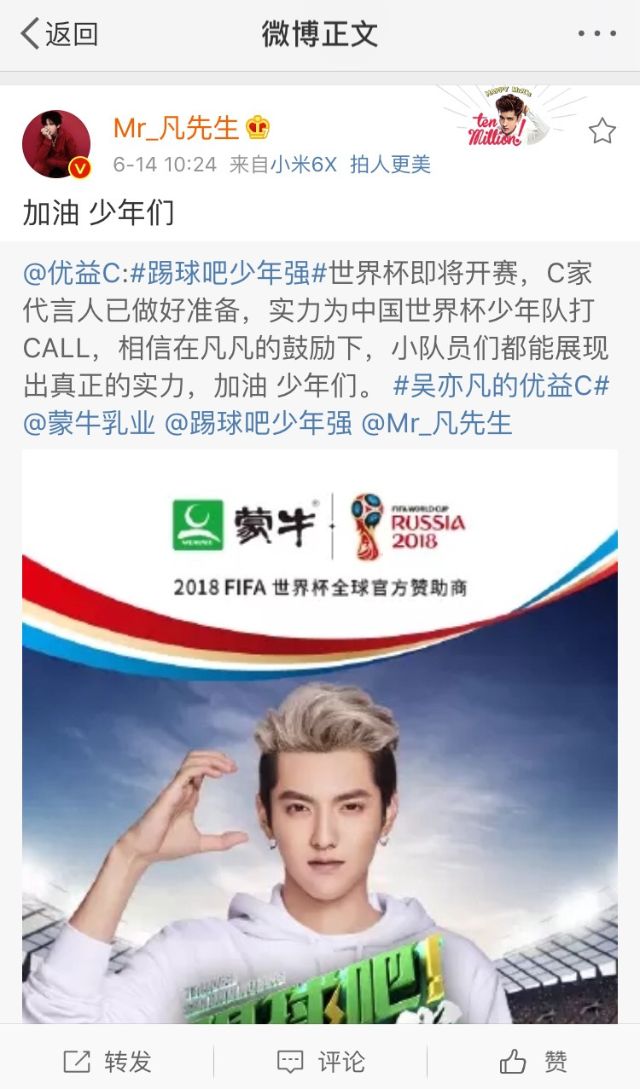Repost with the 转发 button
Image resolution: width=640 pixels, height=1089 pixels.
(x=107, y=1061)
